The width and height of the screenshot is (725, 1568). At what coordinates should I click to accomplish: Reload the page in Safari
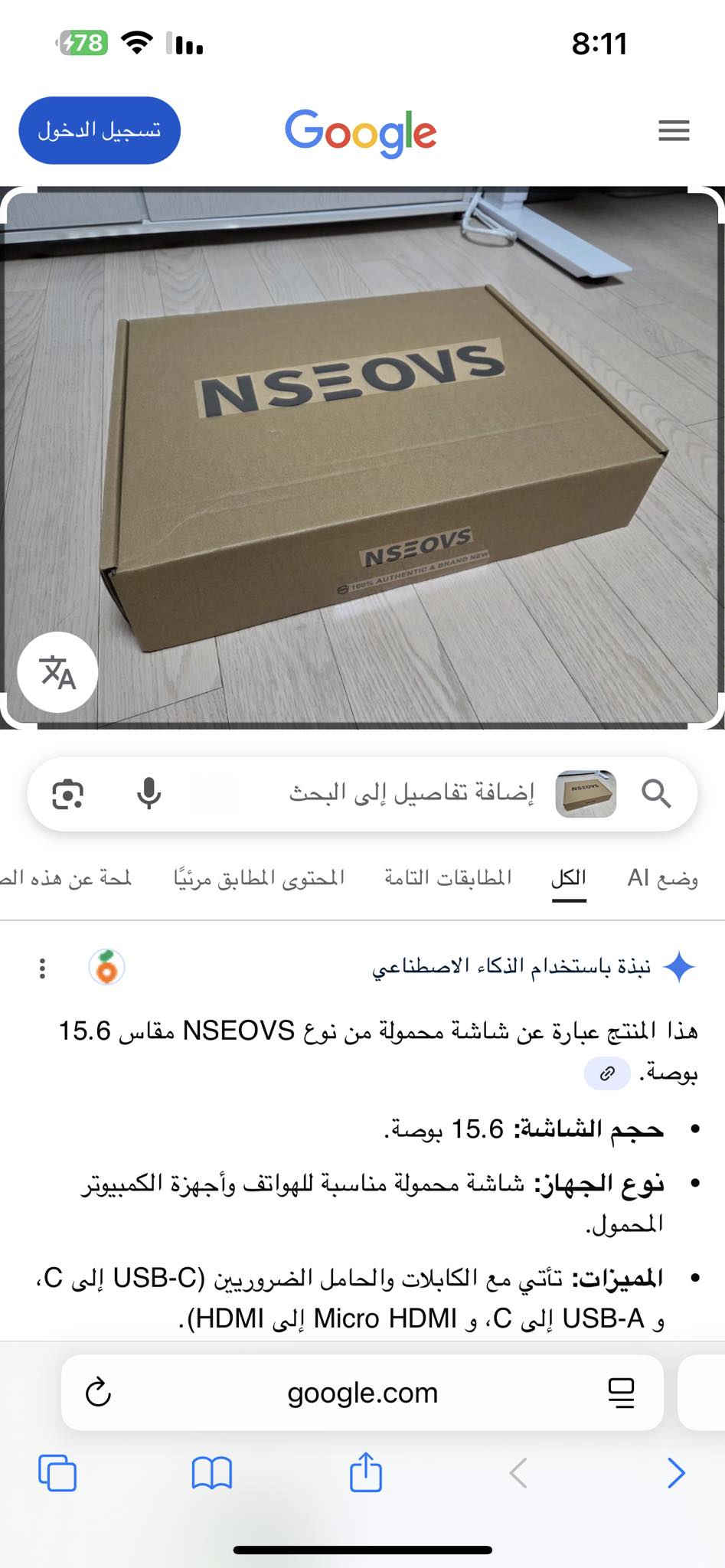tap(99, 1393)
